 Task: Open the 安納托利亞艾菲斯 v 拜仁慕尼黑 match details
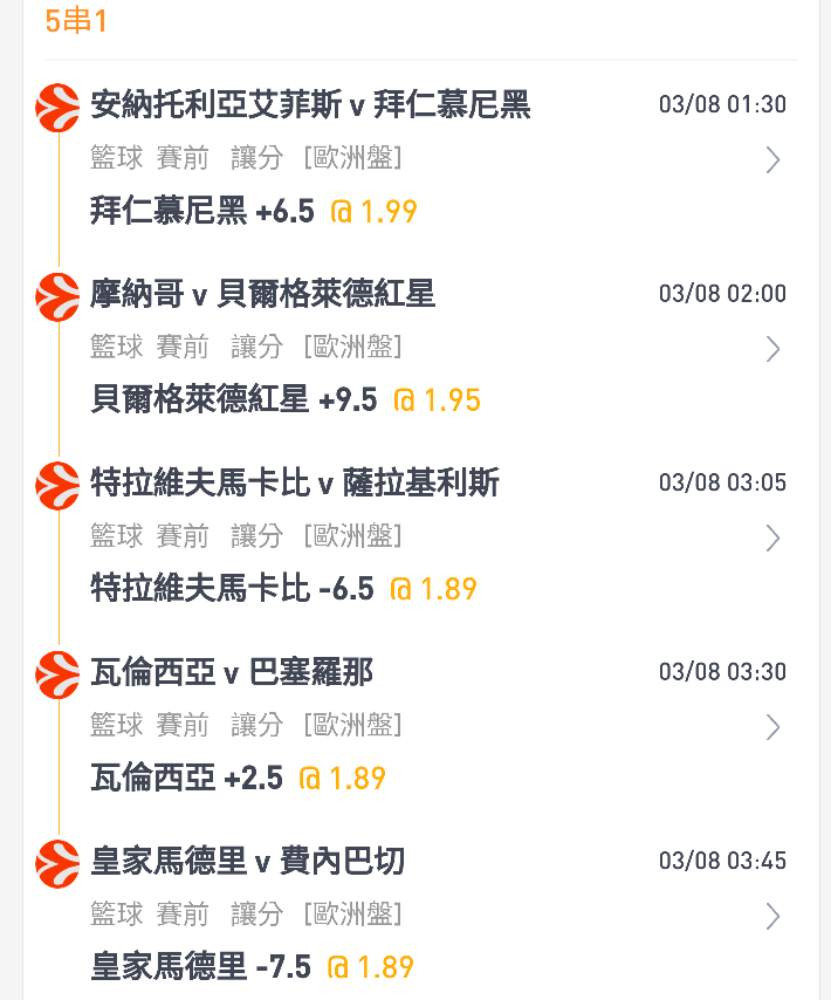772,160
